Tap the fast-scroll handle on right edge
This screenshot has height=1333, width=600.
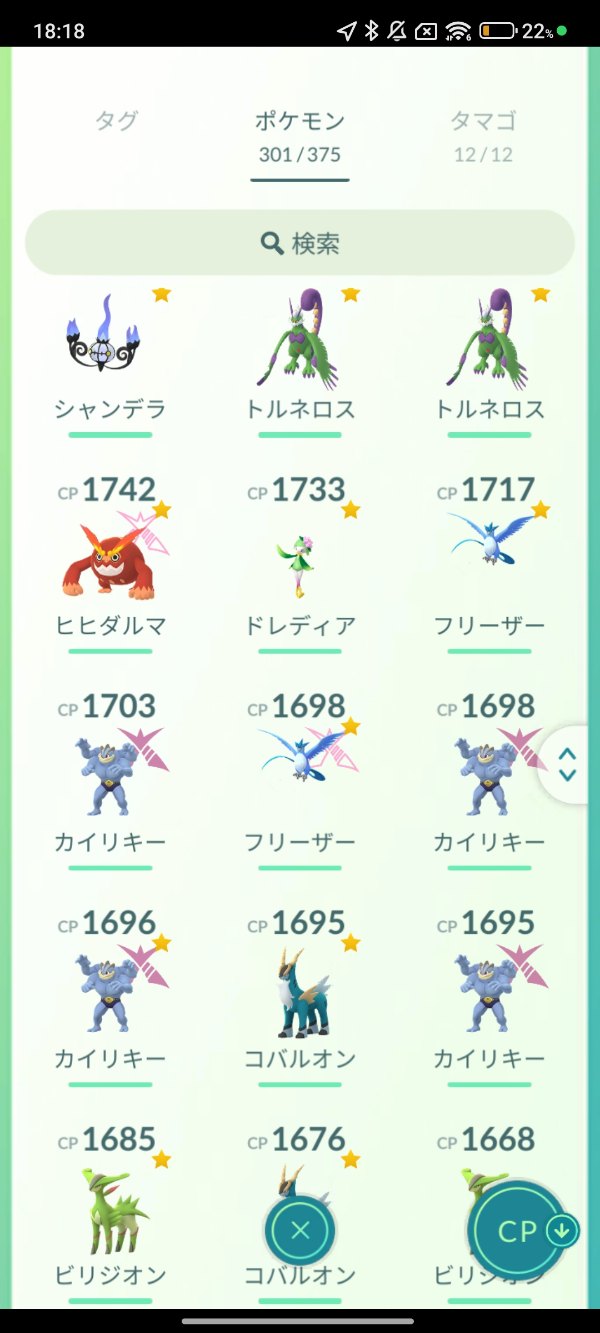[567, 765]
